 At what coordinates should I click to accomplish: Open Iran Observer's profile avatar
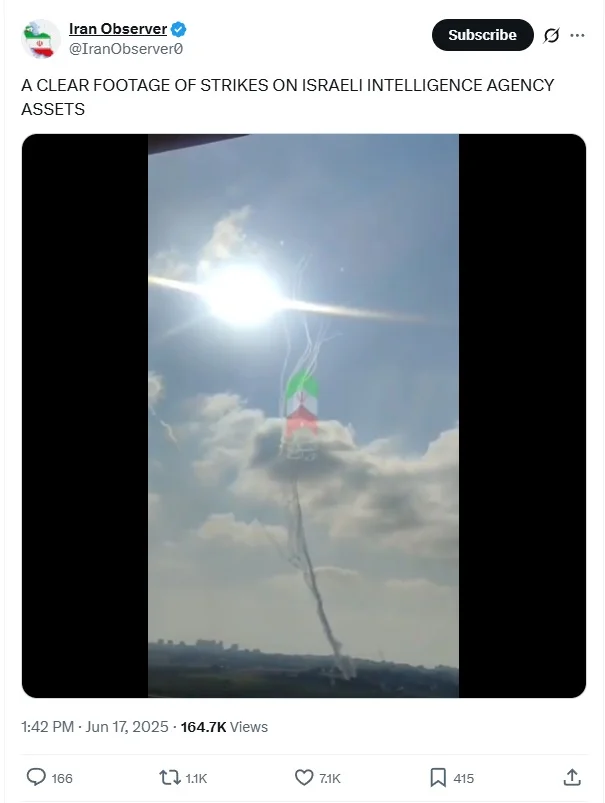point(40,38)
